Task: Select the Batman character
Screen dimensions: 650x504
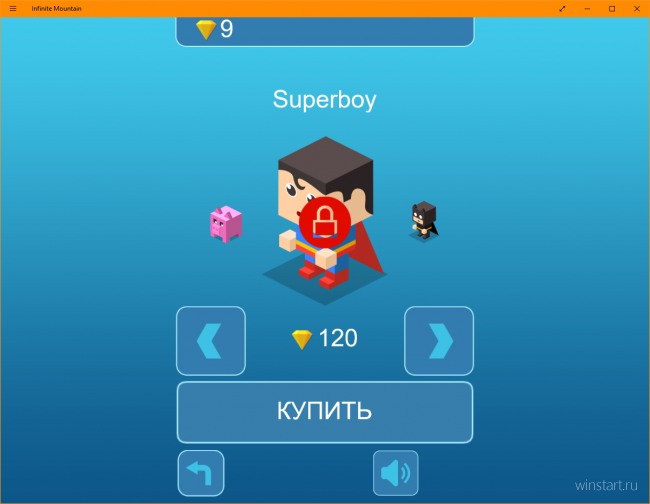Action: 424,220
